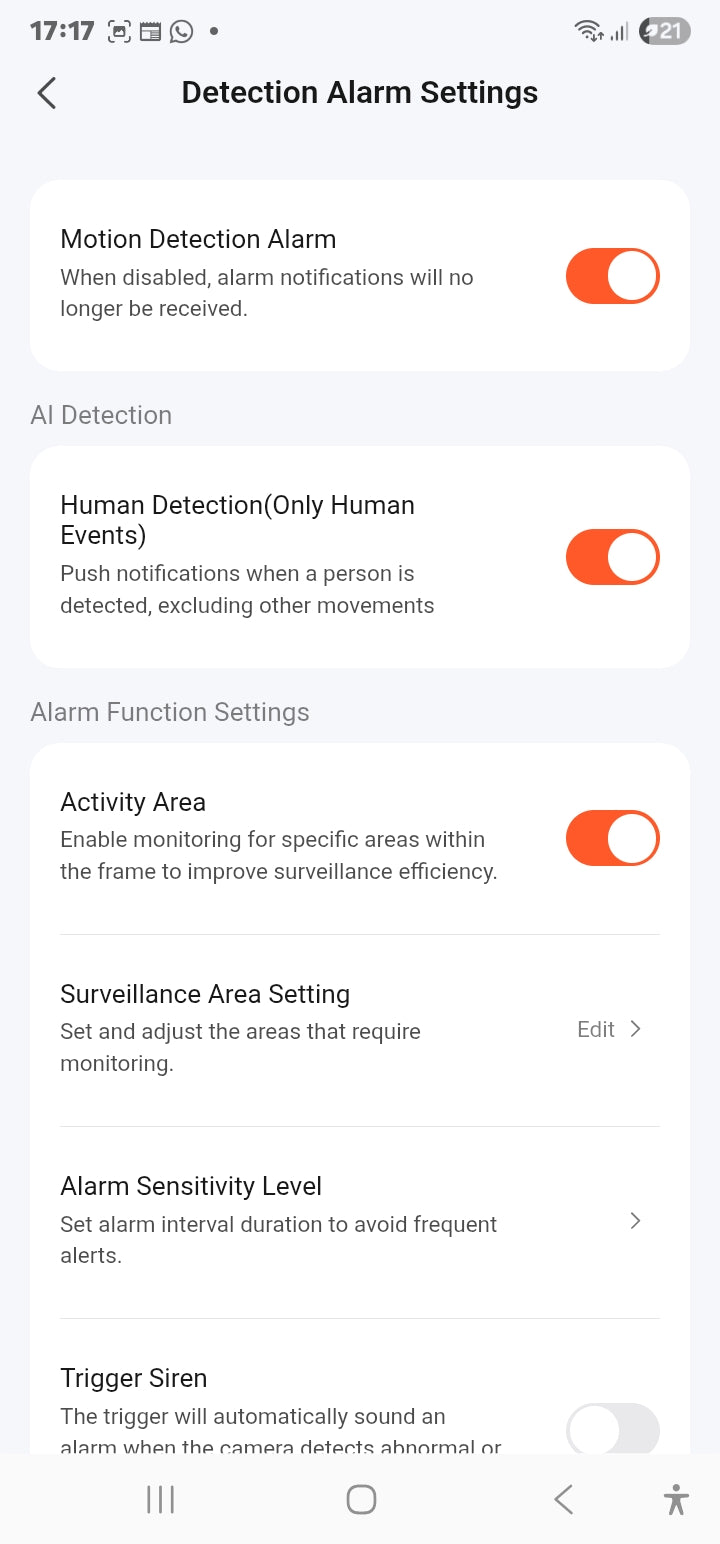
Task: Go back from Detection Alarm Settings
Action: (47, 93)
